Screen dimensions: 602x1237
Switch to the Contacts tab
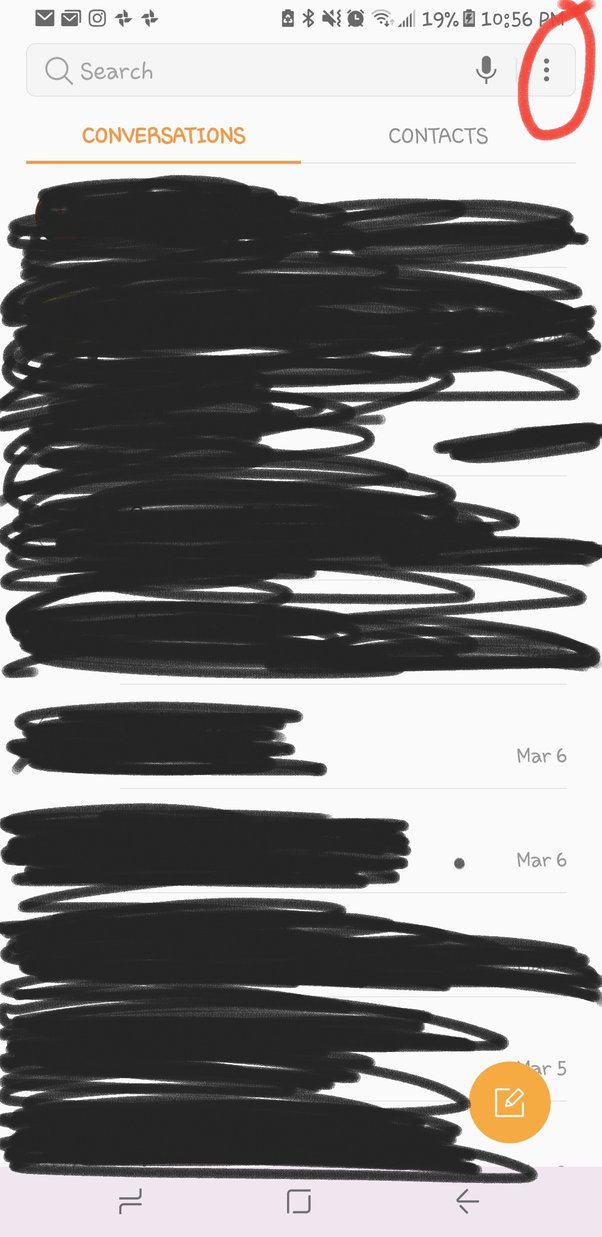(x=438, y=136)
